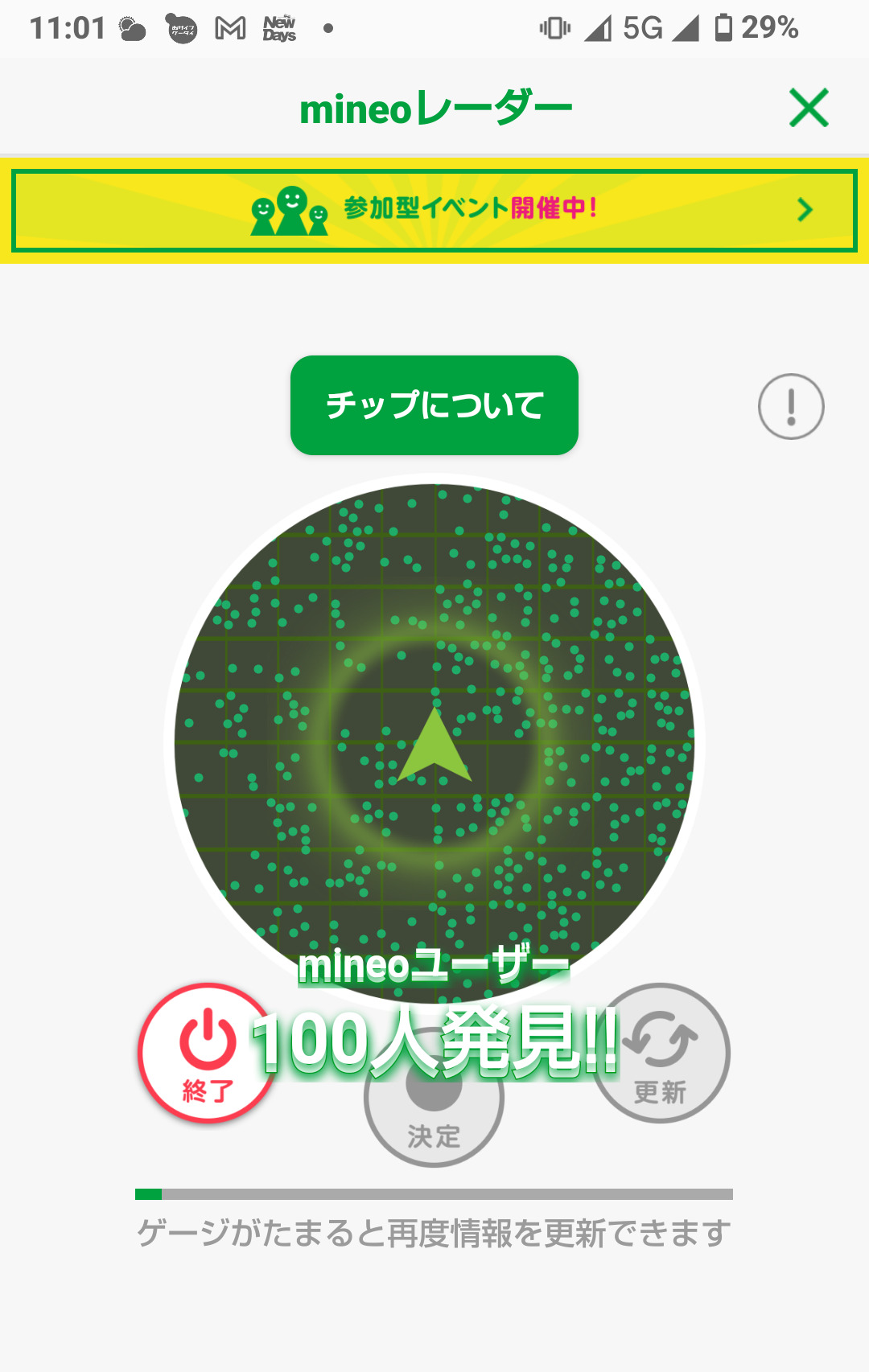Open the exclamation info icon
This screenshot has height=1372, width=869.
(x=791, y=407)
